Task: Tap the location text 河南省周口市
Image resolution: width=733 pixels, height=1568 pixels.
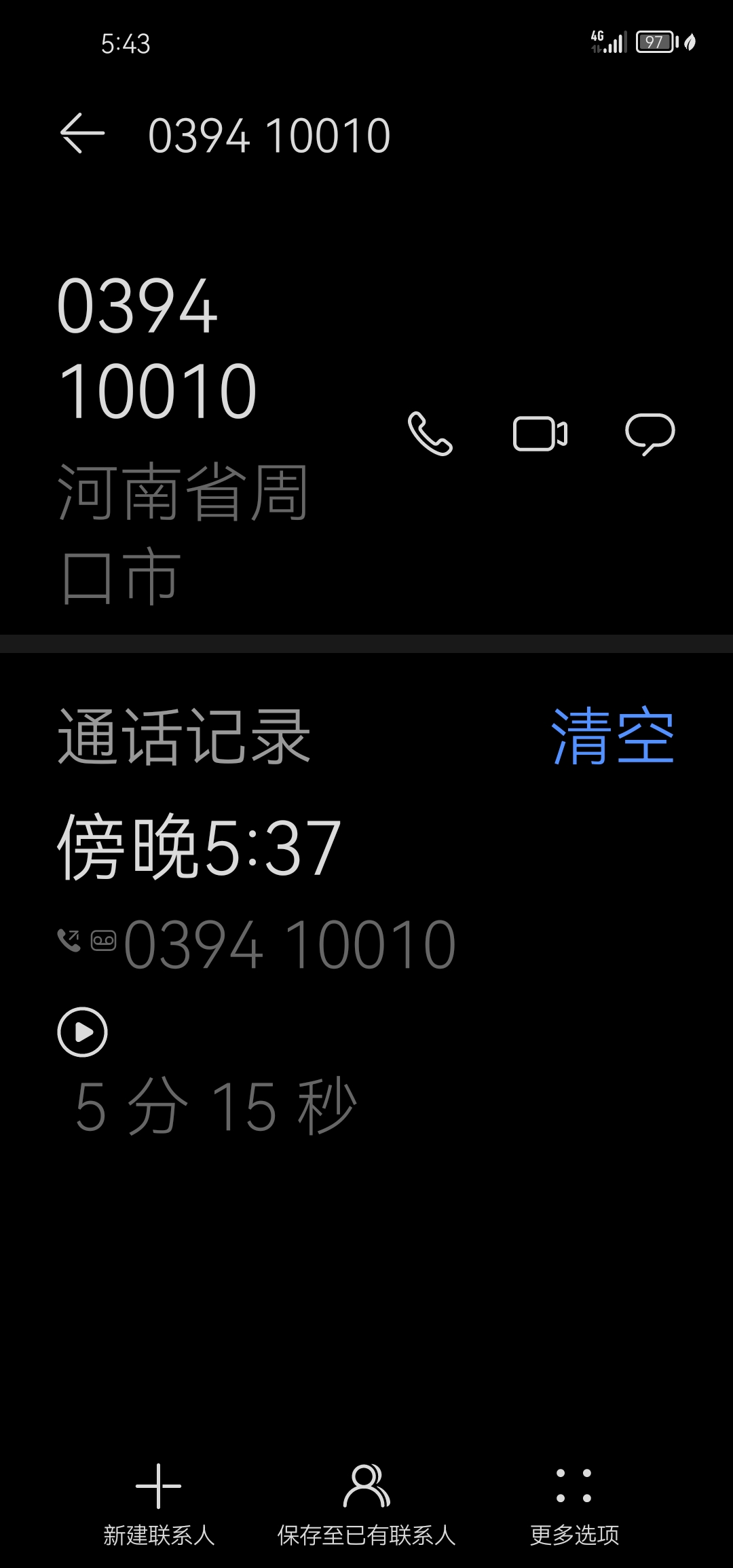Action: pyautogui.click(x=183, y=533)
